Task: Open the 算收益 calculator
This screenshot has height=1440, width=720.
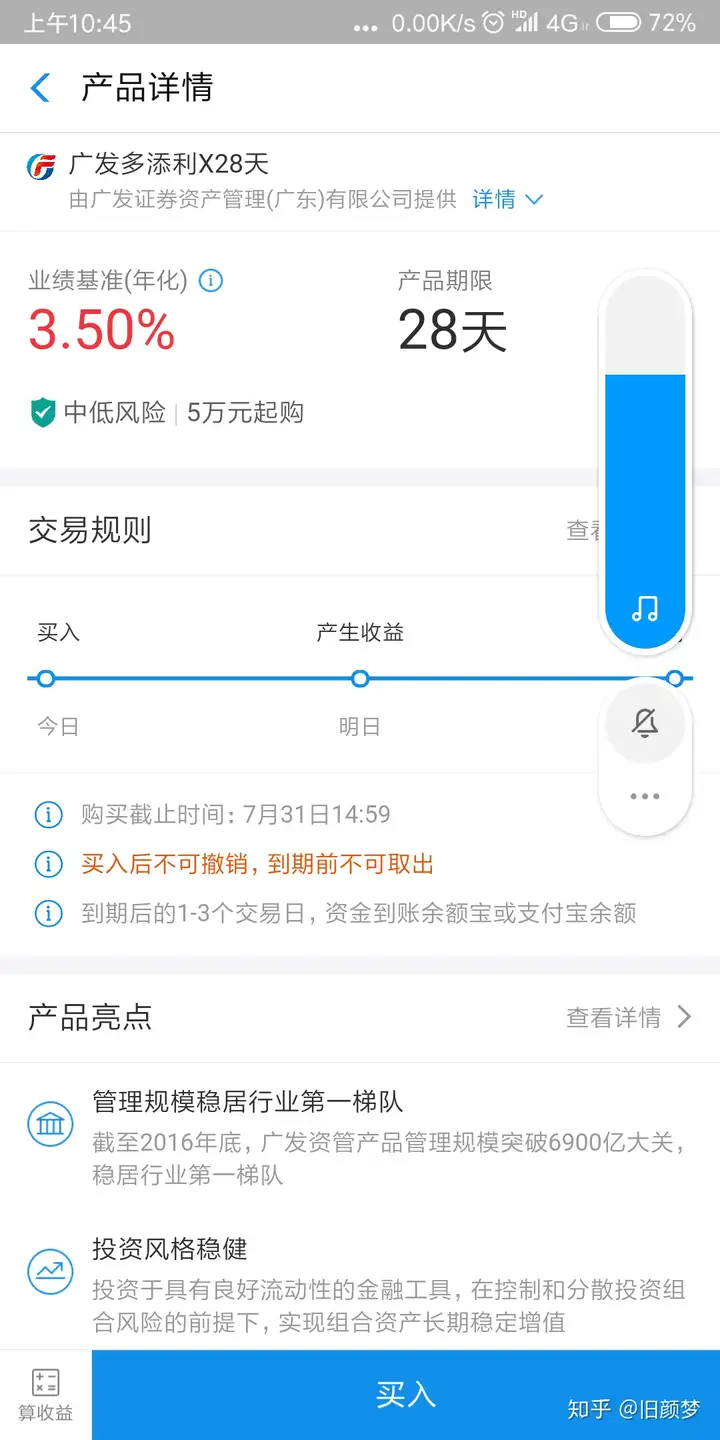Action: tap(46, 1395)
